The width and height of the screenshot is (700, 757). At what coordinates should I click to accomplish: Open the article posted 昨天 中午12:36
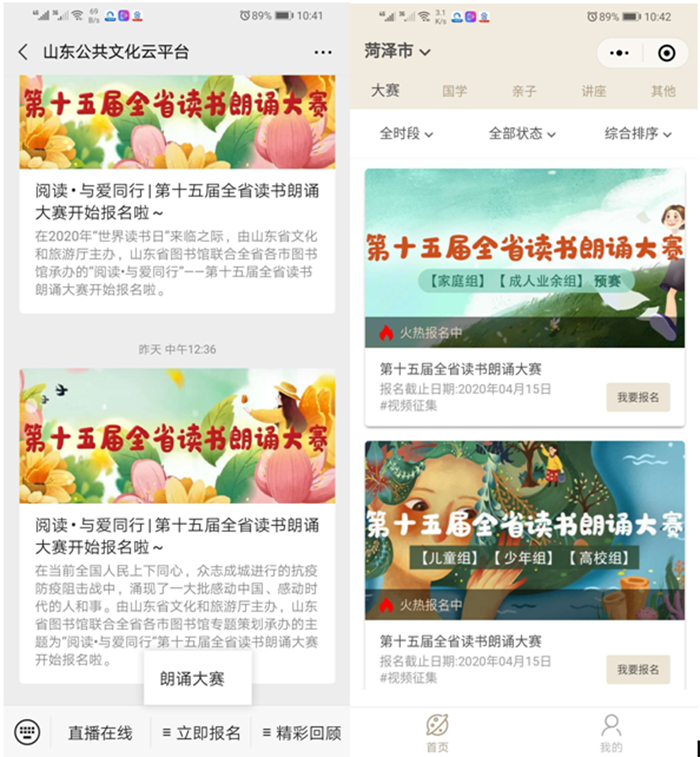coord(177,520)
